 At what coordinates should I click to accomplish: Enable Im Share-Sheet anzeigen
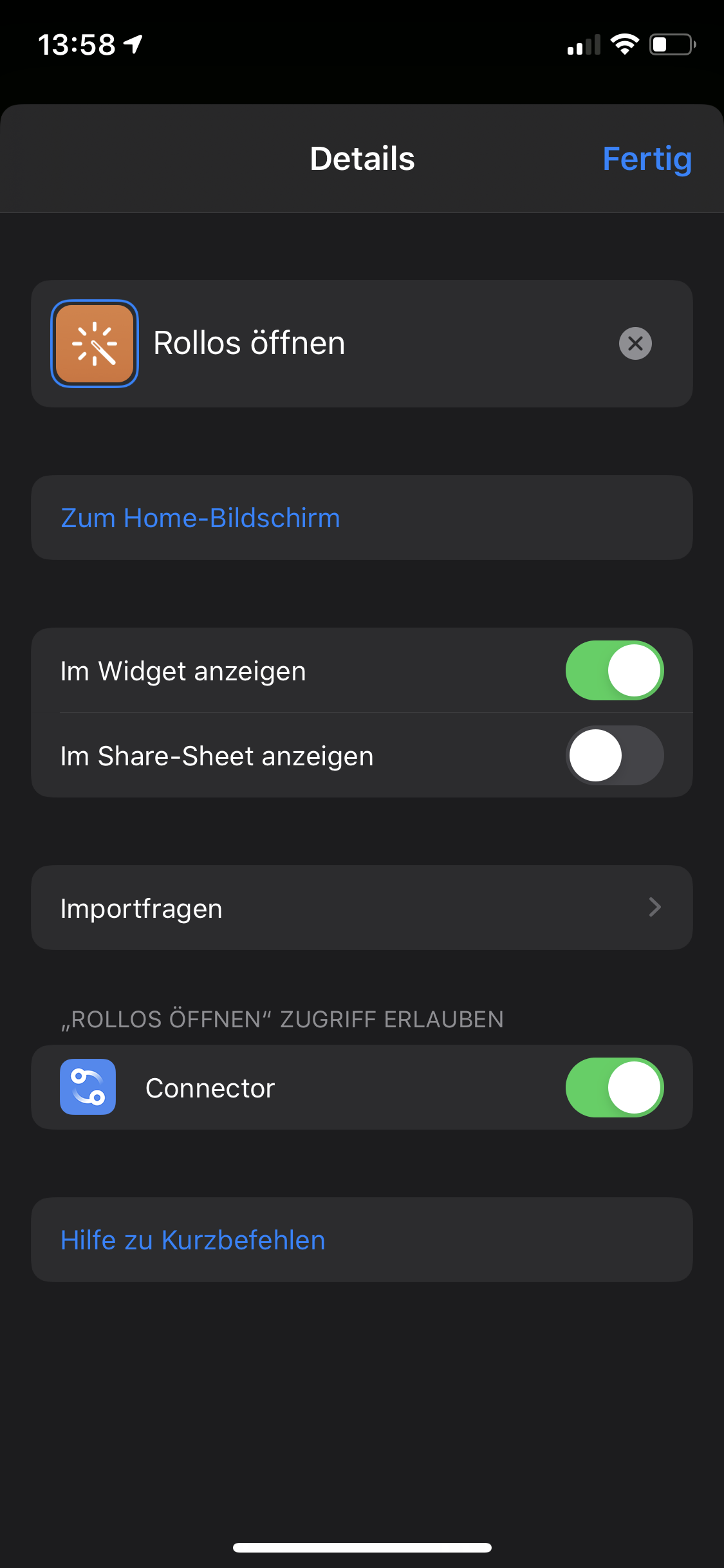click(615, 756)
